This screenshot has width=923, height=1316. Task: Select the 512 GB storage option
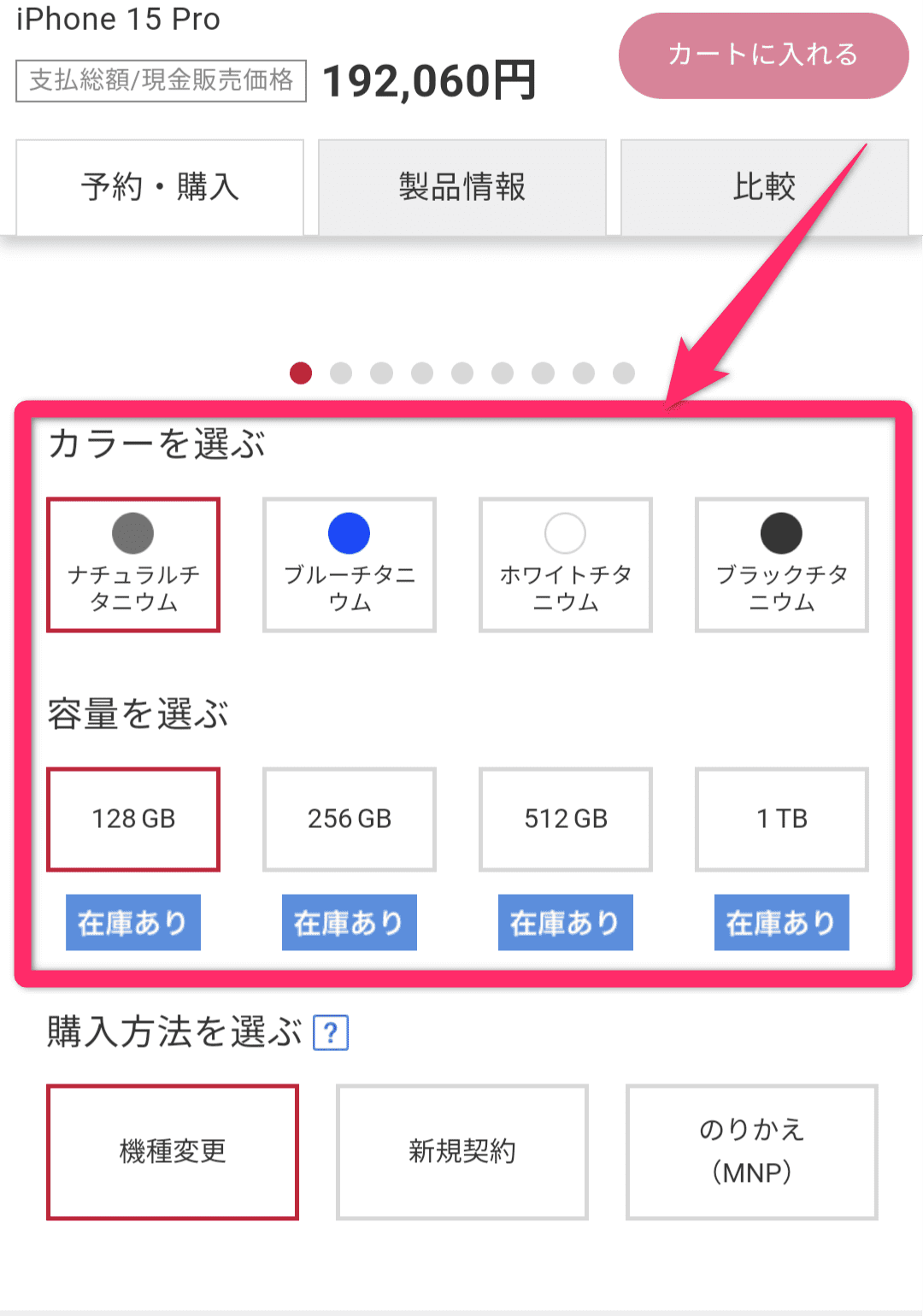[x=565, y=819]
